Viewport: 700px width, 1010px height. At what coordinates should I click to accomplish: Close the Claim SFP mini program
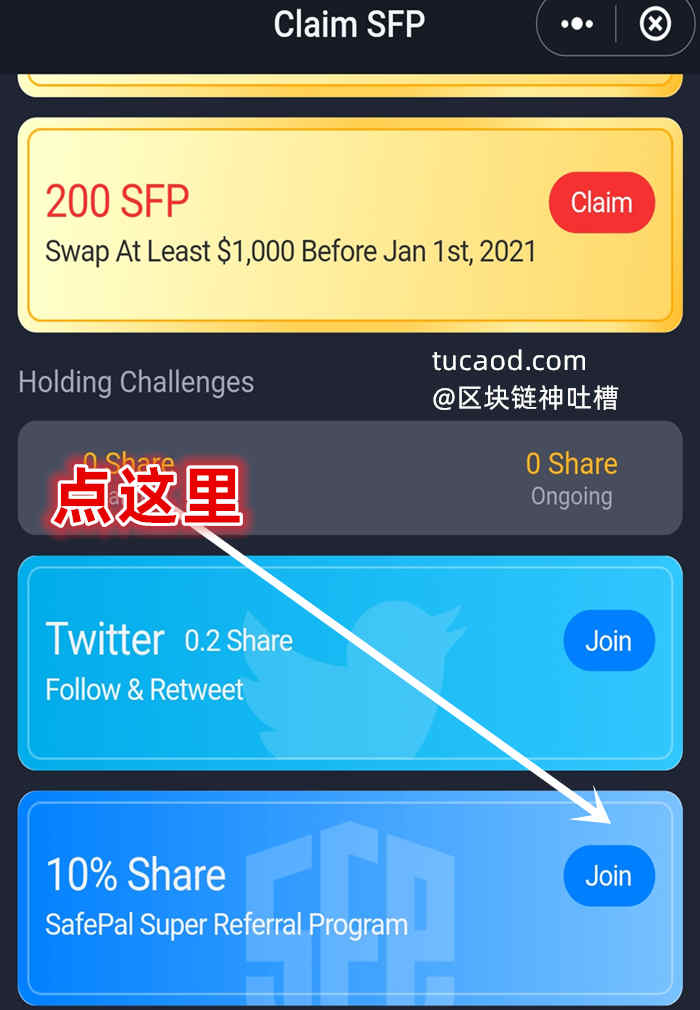tap(655, 24)
